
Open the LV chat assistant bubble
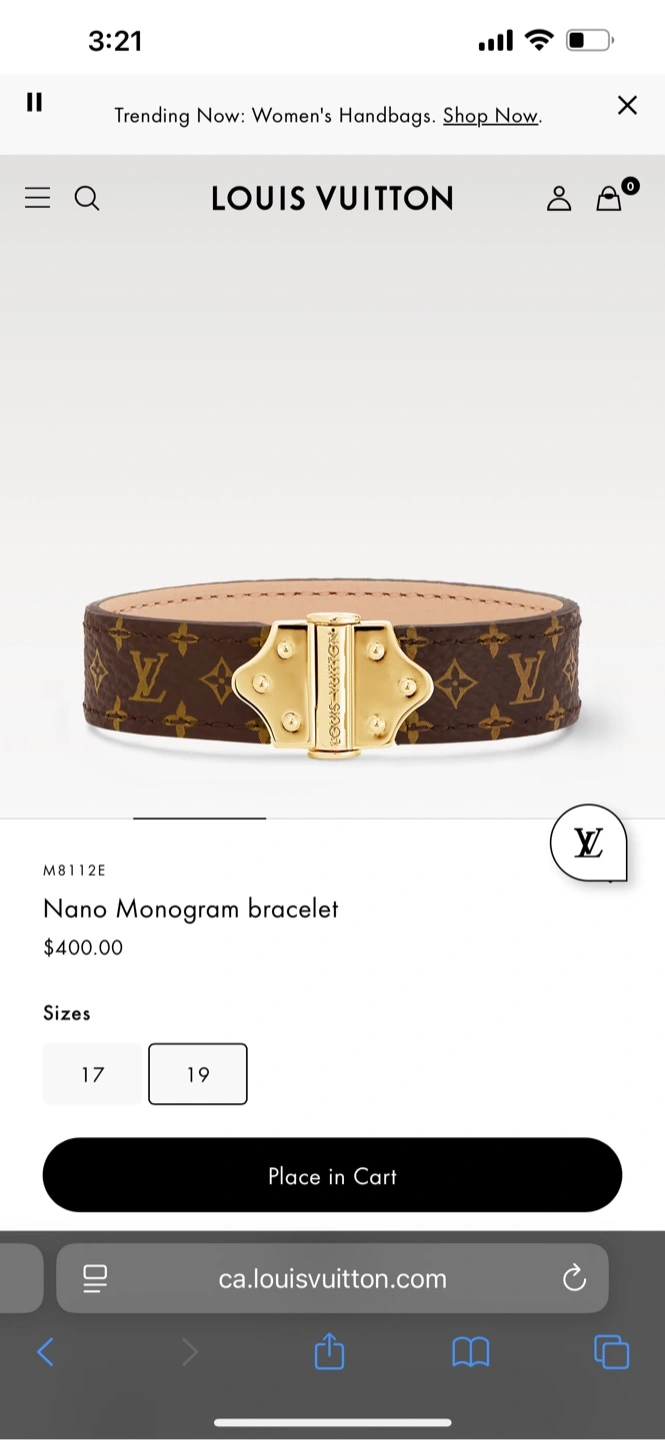(x=589, y=843)
